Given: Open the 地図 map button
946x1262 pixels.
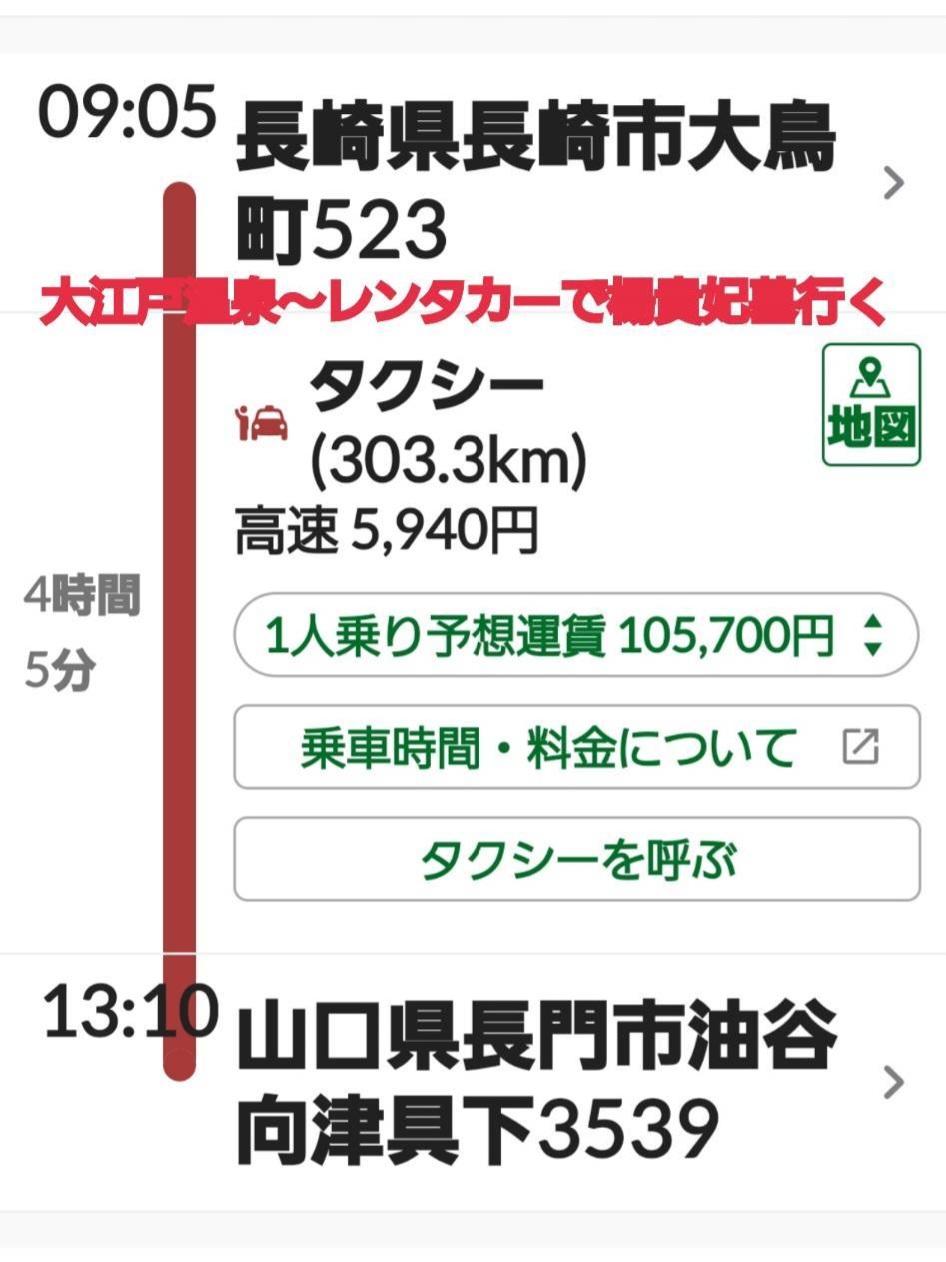Looking at the screenshot, I should coord(870,405).
